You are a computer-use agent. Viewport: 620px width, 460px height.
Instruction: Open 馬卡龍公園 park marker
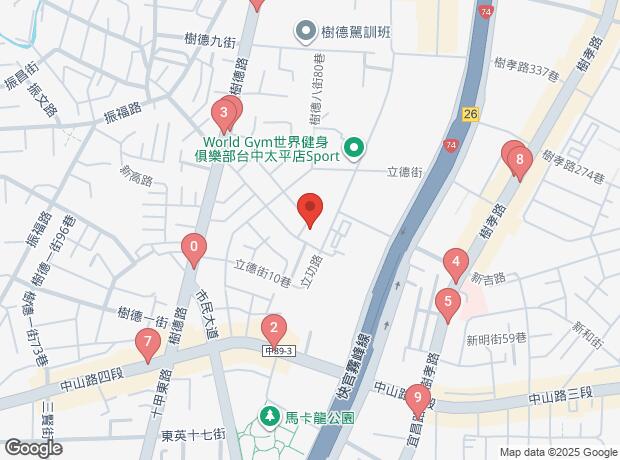pyautogui.click(x=268, y=415)
